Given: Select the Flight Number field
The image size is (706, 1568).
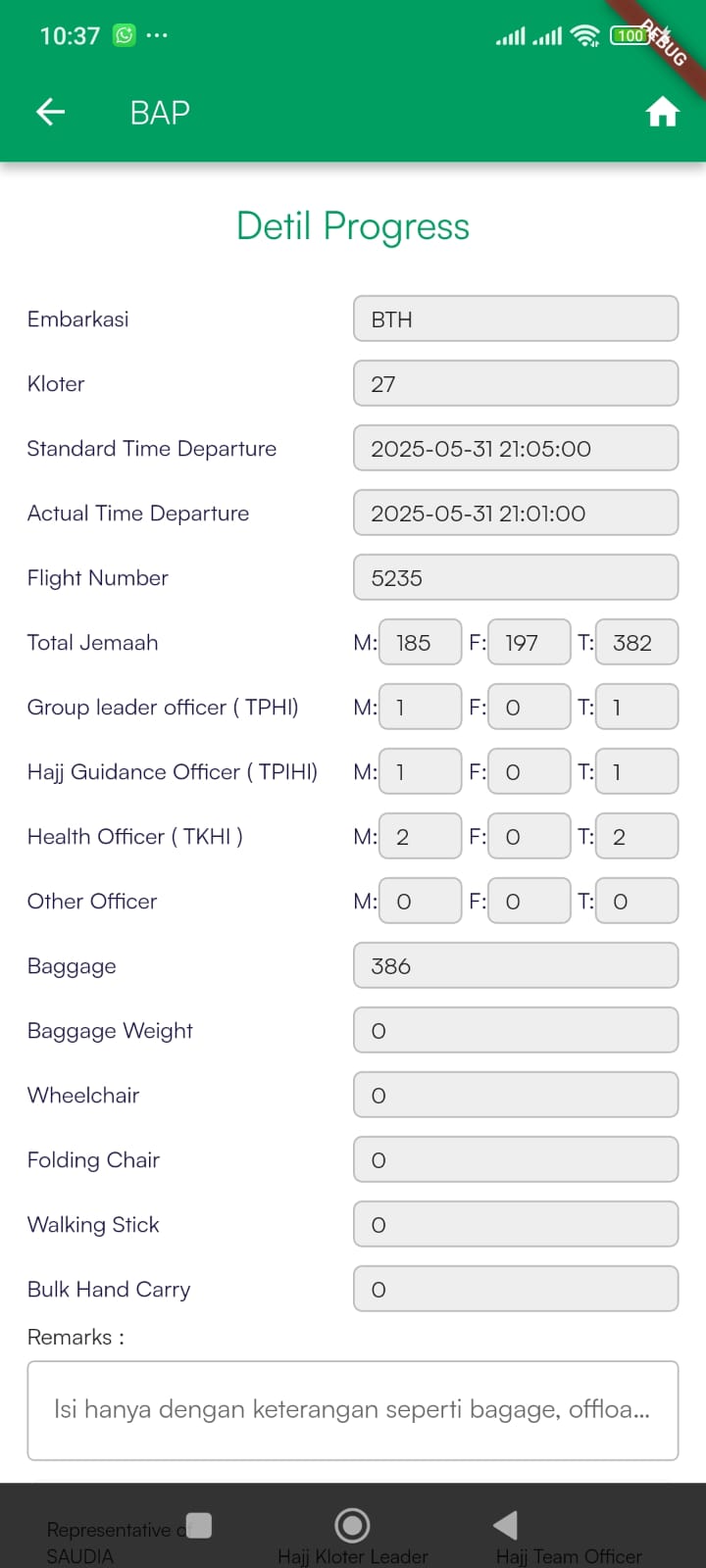Looking at the screenshot, I should click(x=516, y=578).
